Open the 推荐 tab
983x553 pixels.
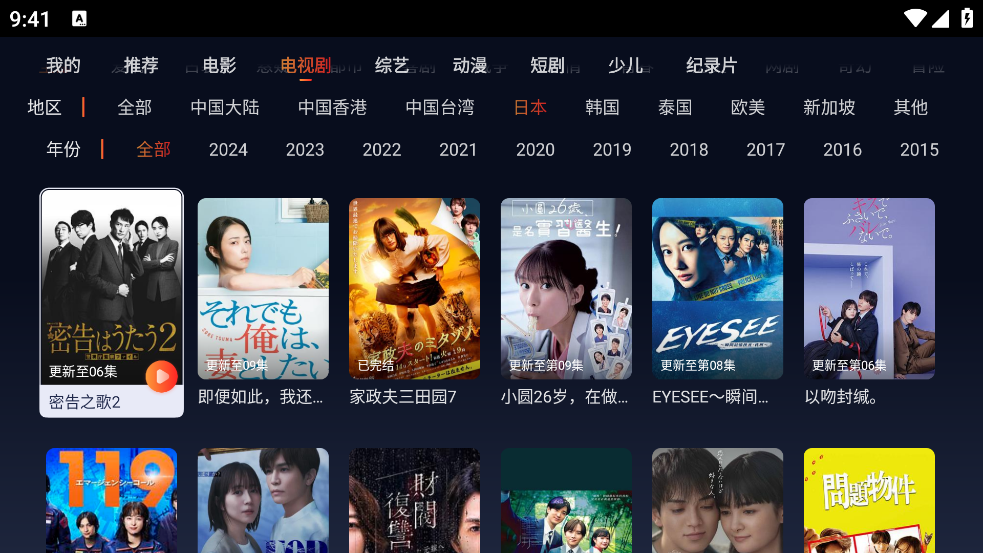[141, 65]
